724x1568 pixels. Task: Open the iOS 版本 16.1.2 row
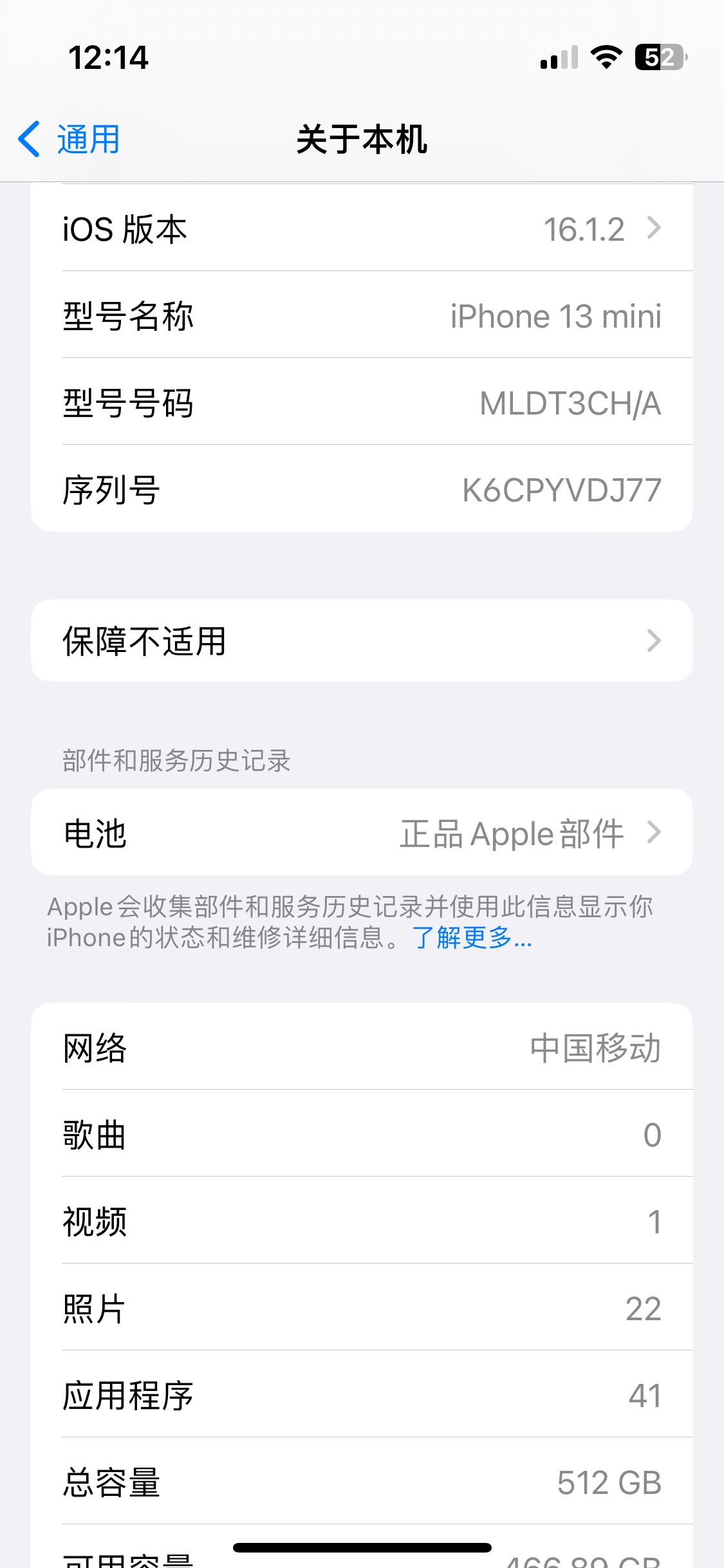(x=362, y=229)
